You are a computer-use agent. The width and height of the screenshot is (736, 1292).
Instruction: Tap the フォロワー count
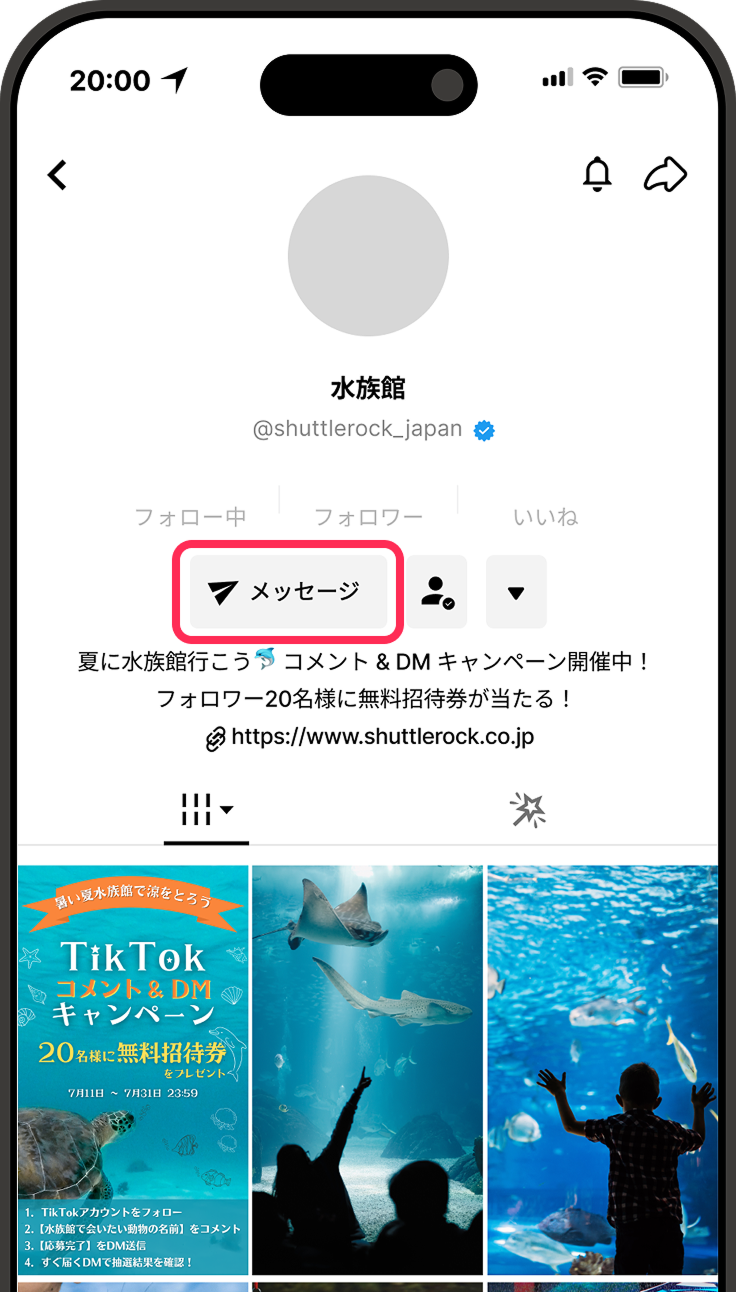pos(368,516)
